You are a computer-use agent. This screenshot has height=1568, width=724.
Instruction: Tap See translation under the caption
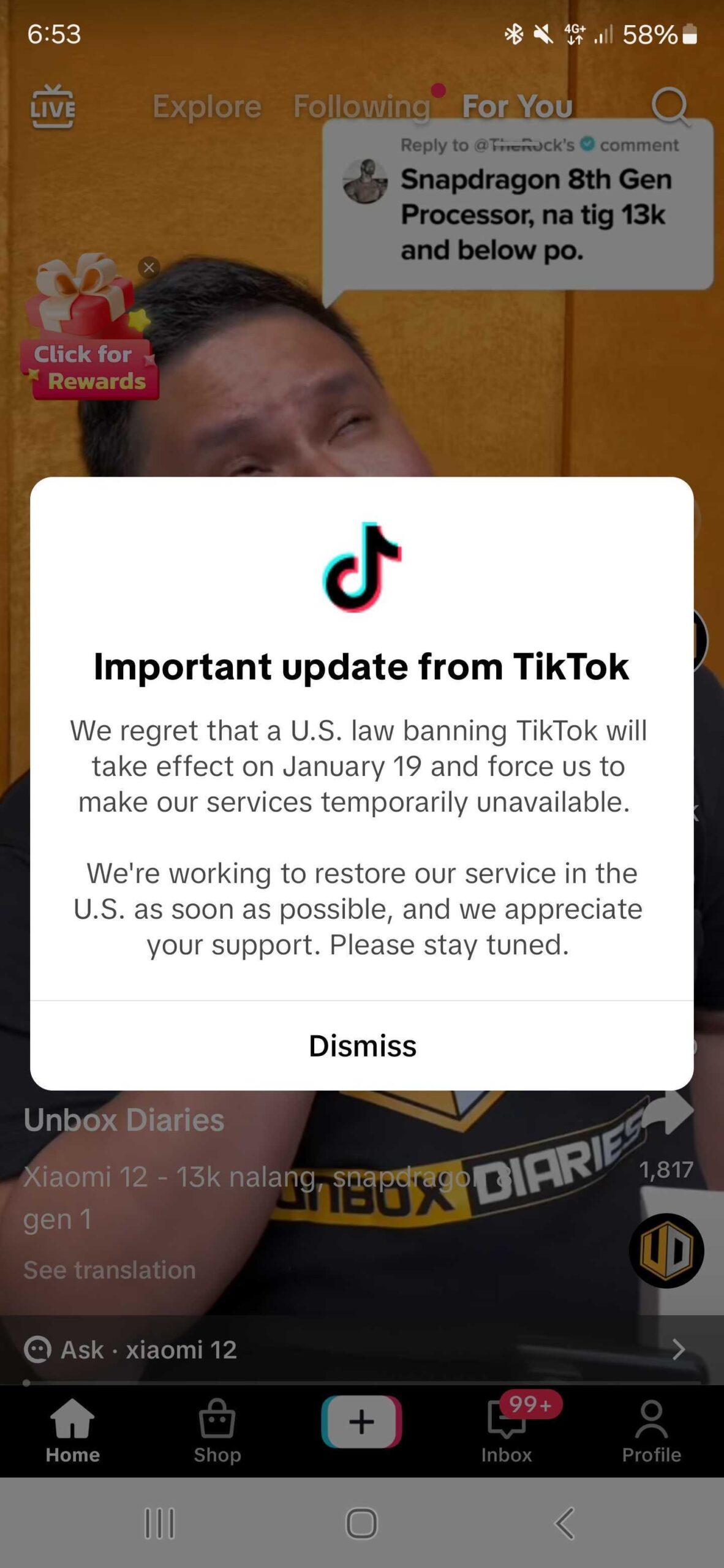[x=110, y=1270]
